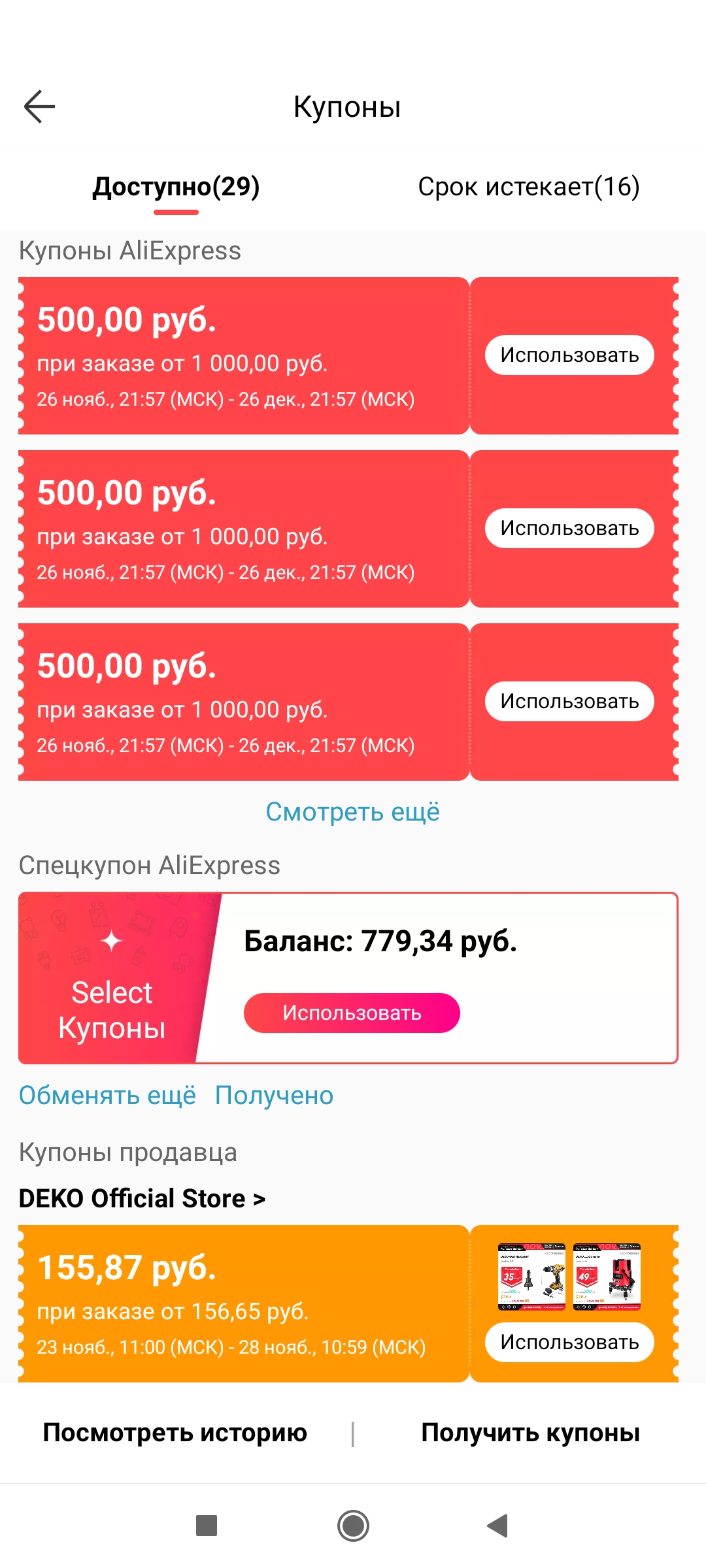Open the Обменять ещё link
The height and width of the screenshot is (1568, 706).
(107, 1096)
